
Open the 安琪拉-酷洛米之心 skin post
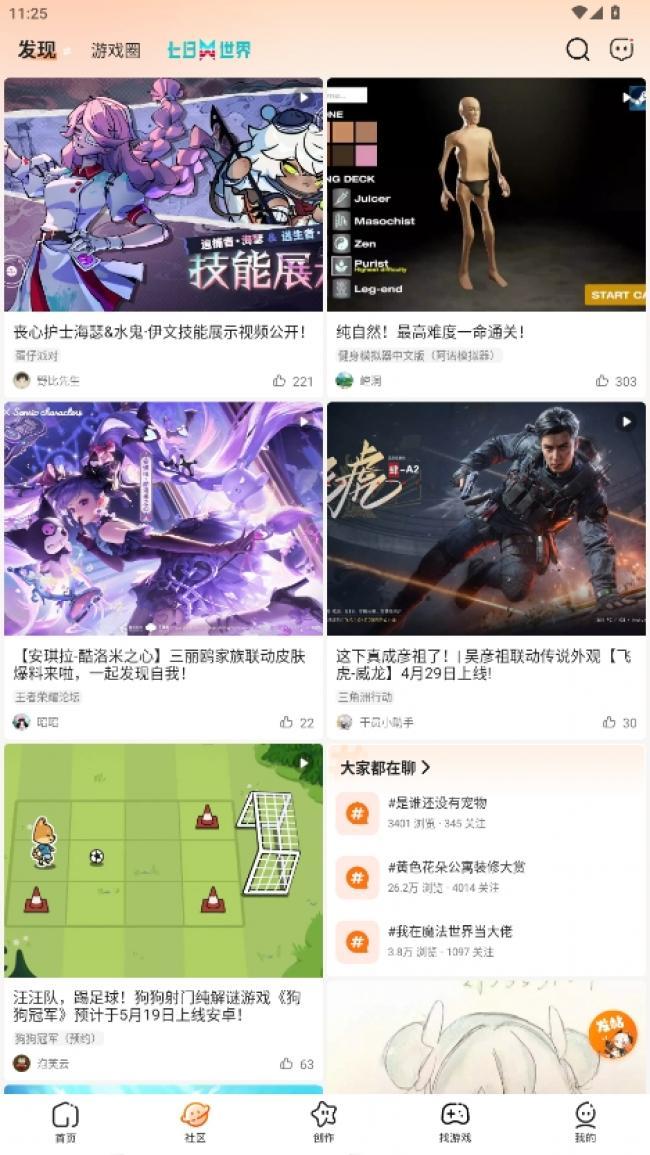[163, 518]
